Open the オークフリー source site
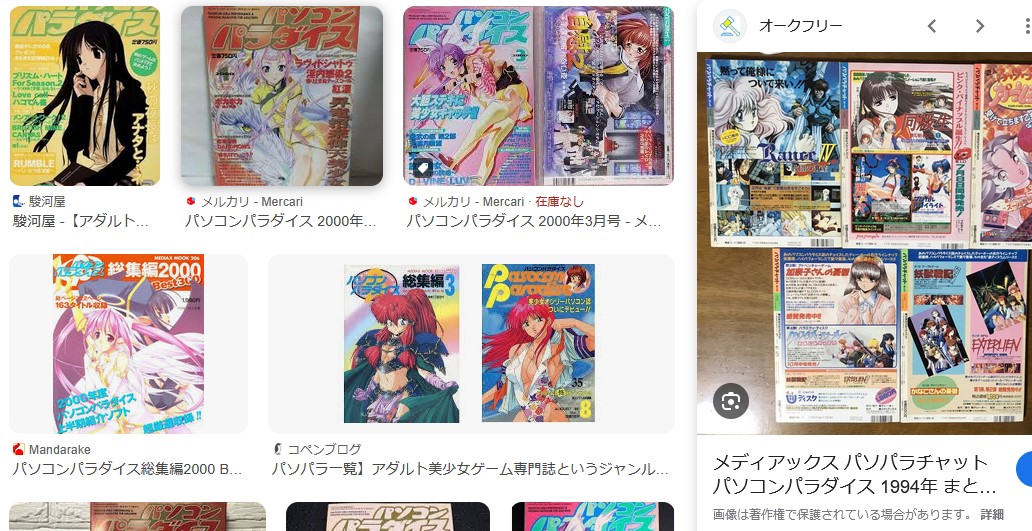This screenshot has height=531, width=1032. pyautogui.click(x=800, y=26)
